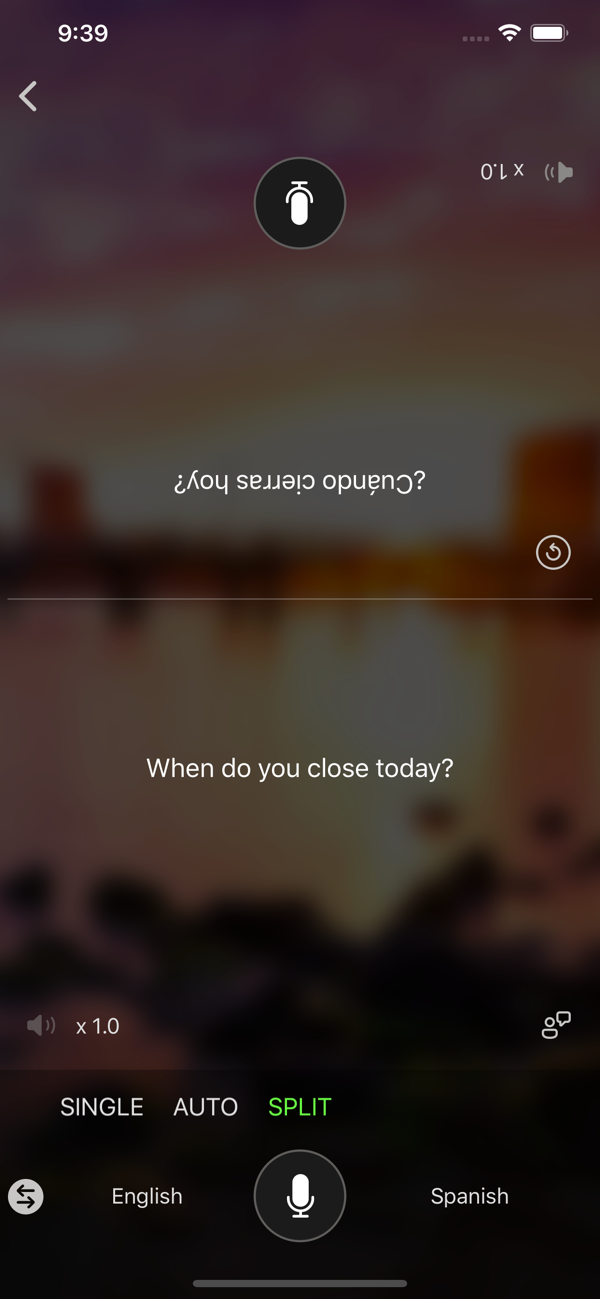Tap the upside-down microphone for the Spanish speaker
This screenshot has height=1299, width=600.
(x=300, y=203)
